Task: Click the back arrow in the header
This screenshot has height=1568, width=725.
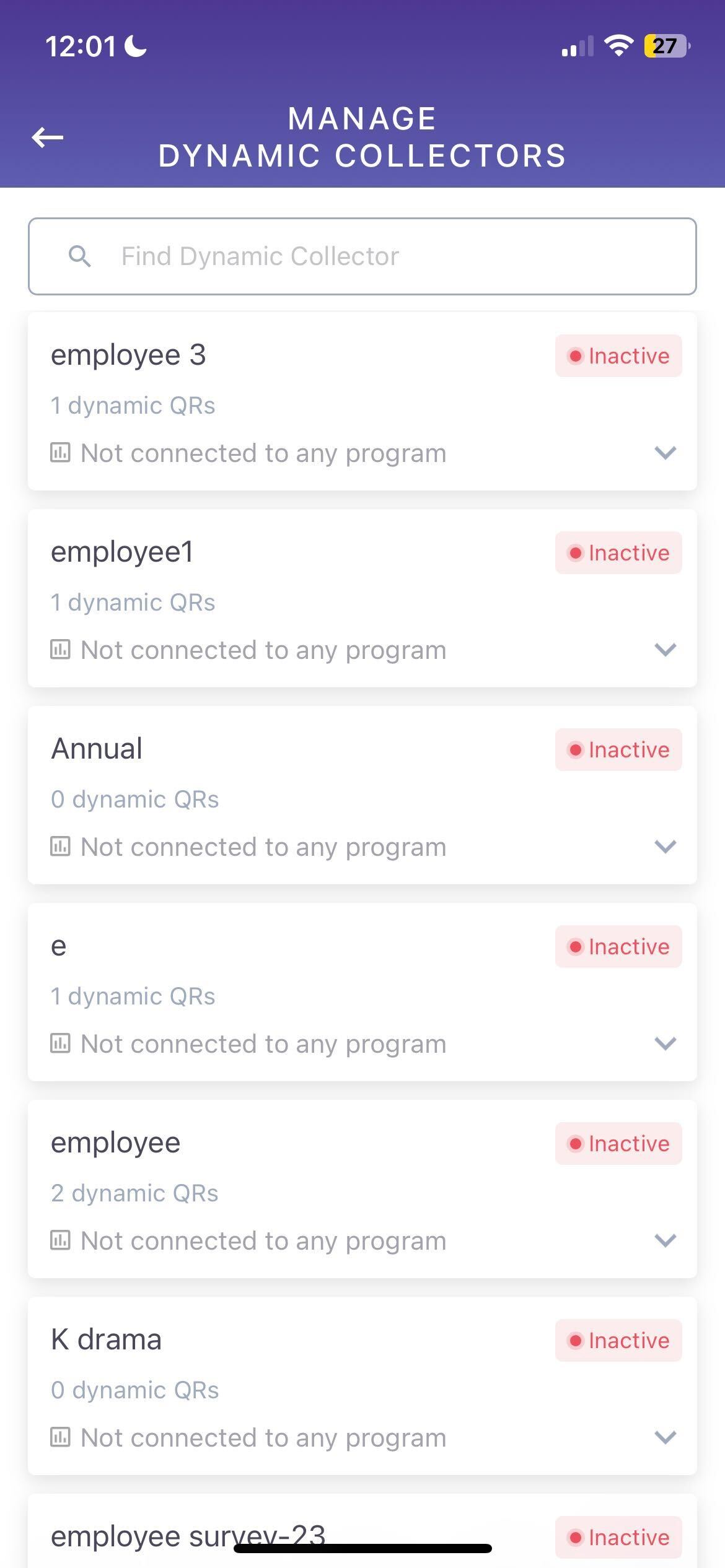Action: click(x=48, y=137)
